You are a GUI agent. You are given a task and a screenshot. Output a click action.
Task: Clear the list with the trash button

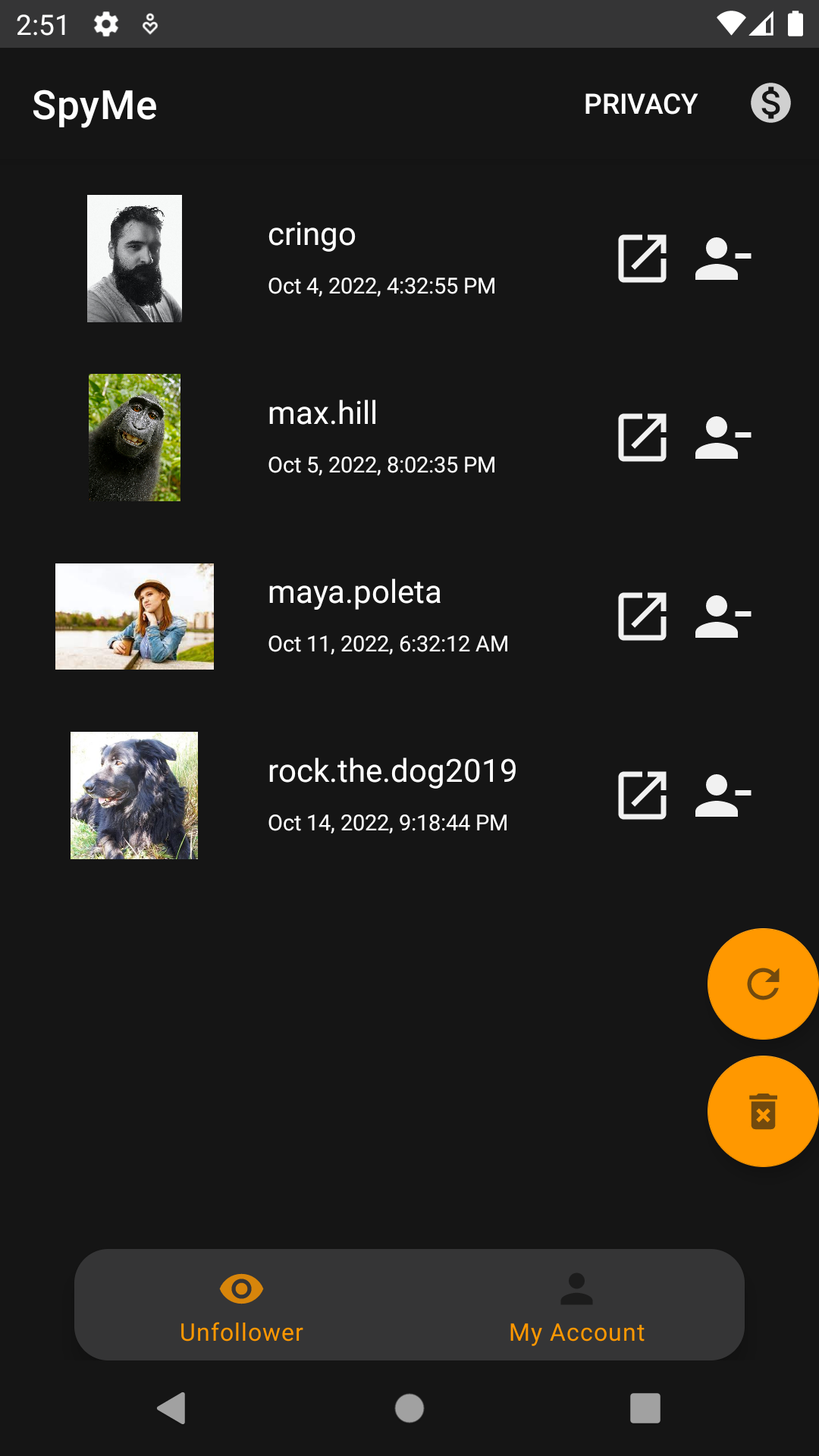(762, 1111)
